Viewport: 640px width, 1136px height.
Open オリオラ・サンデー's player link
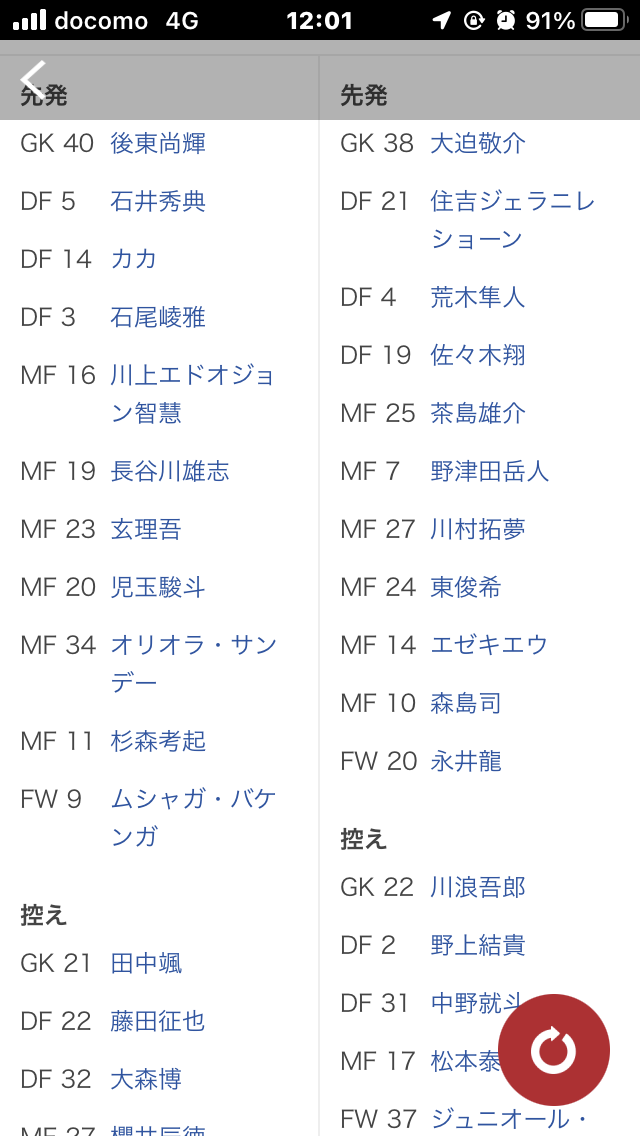194,664
